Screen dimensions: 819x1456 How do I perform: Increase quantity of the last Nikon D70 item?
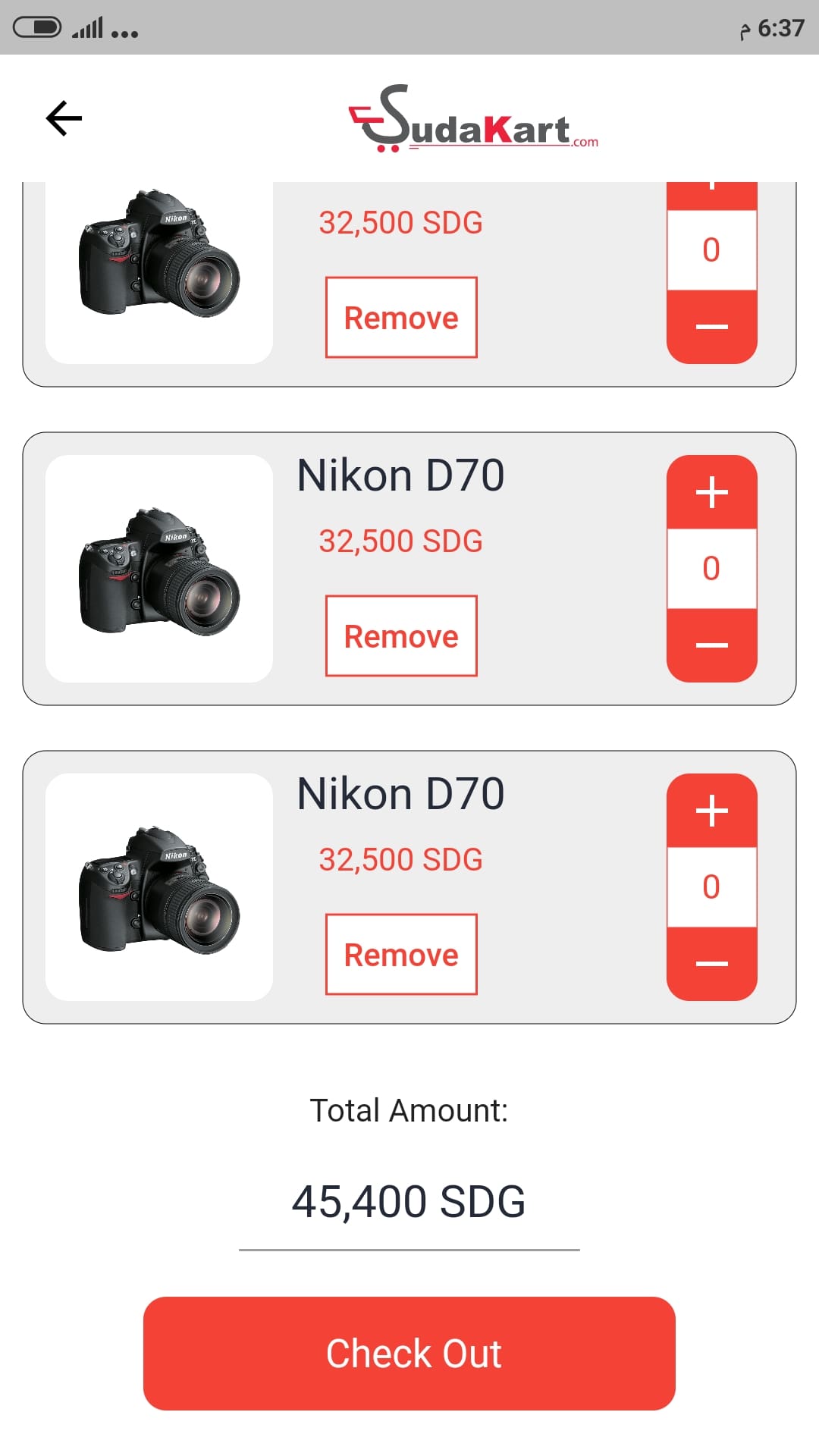coord(711,811)
